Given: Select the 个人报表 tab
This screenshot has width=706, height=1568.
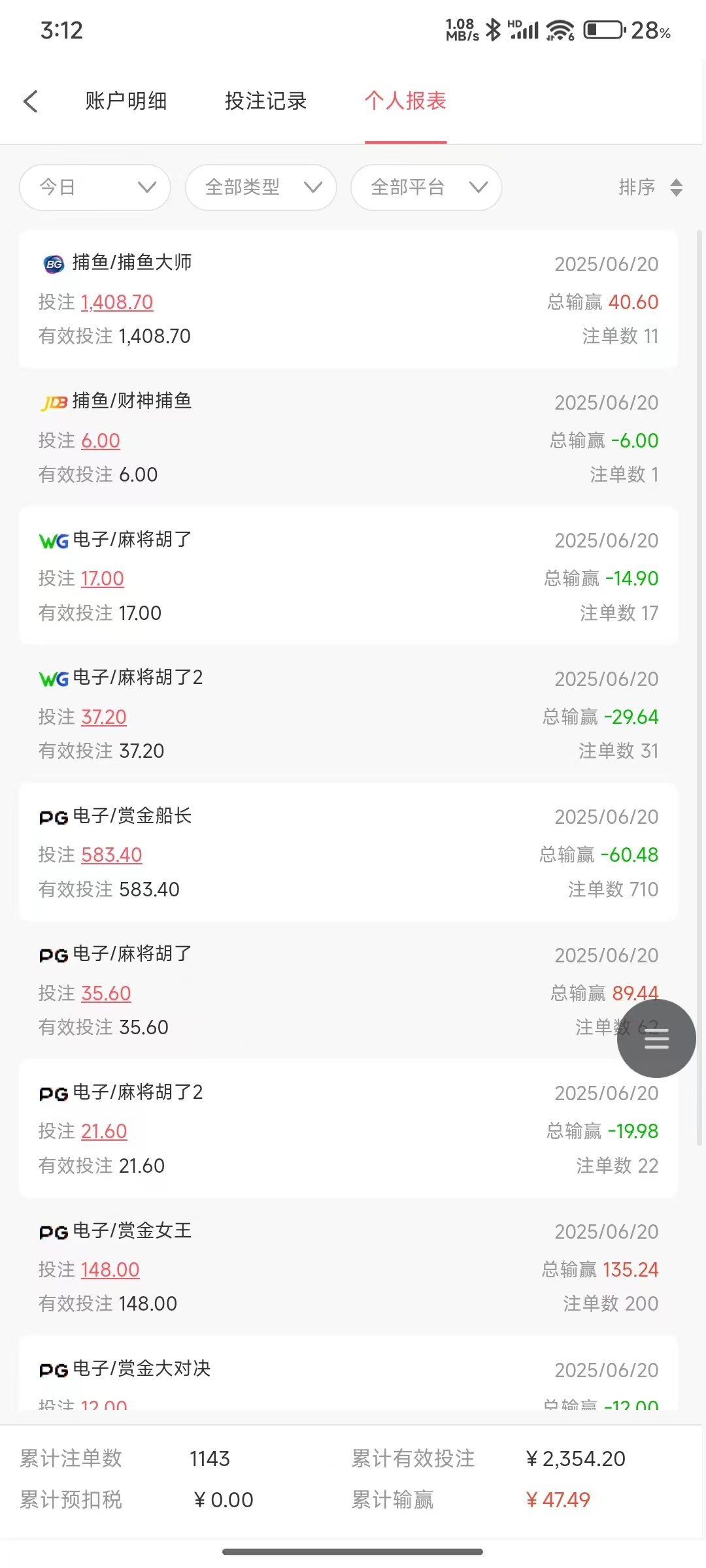Looking at the screenshot, I should point(405,101).
